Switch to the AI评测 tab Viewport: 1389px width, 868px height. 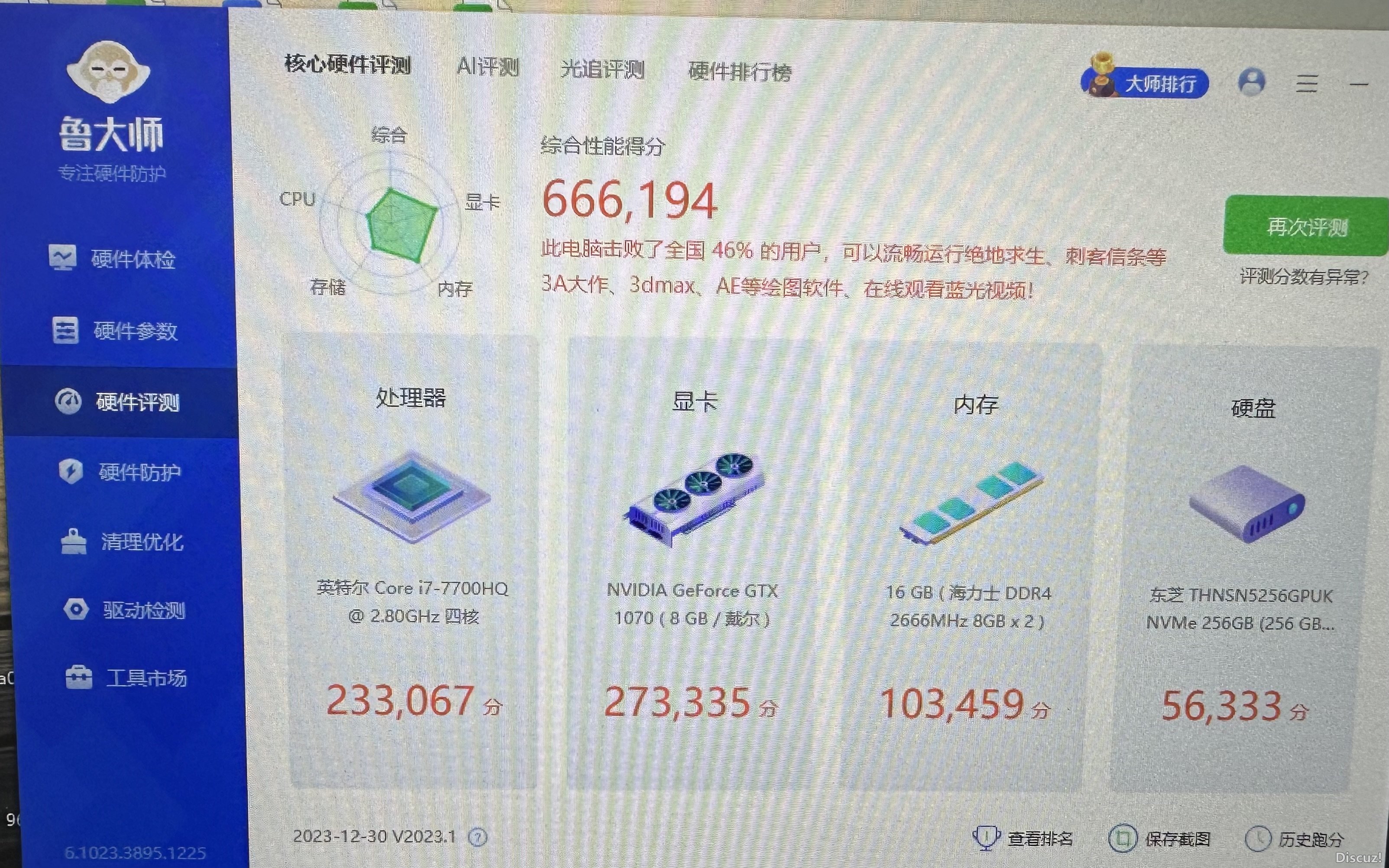(x=488, y=68)
